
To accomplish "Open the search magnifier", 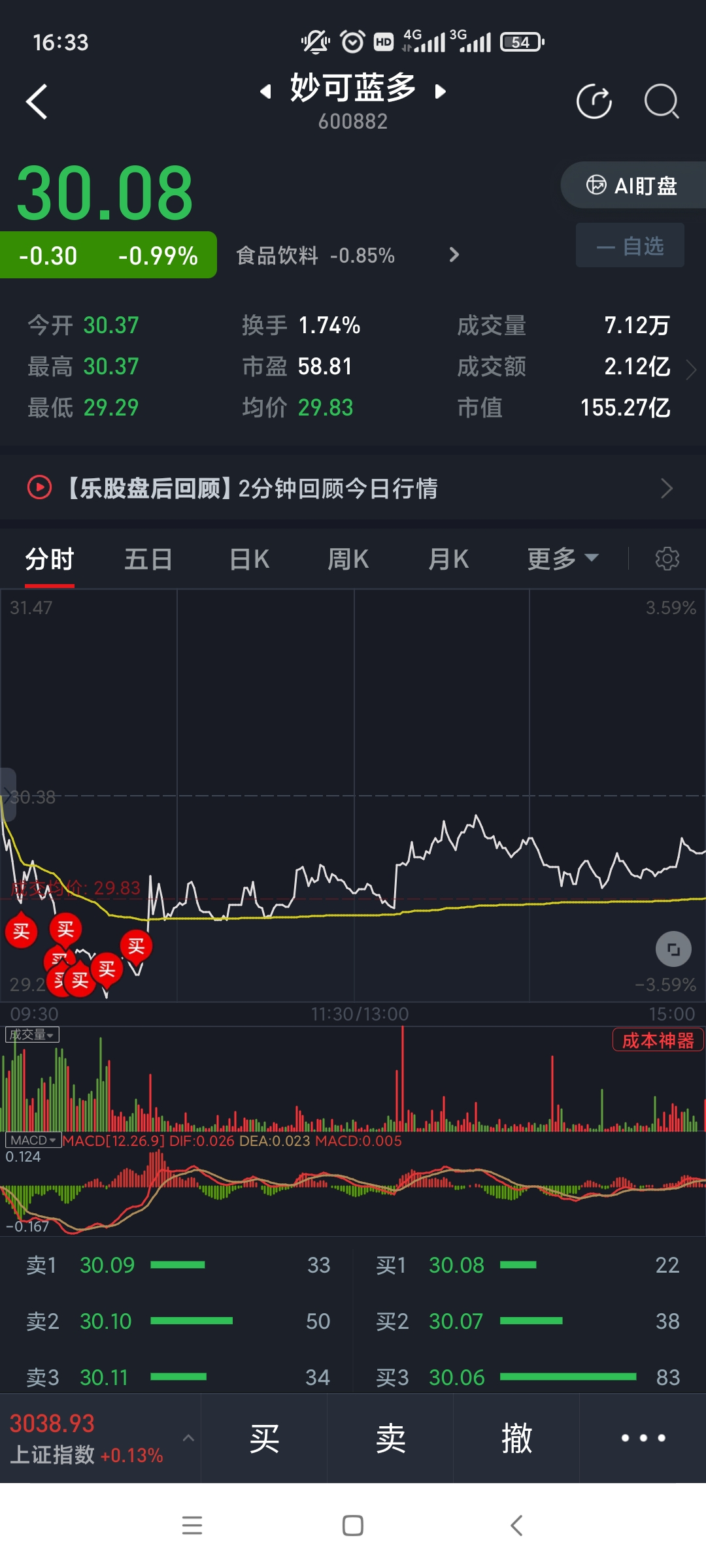I will (662, 102).
